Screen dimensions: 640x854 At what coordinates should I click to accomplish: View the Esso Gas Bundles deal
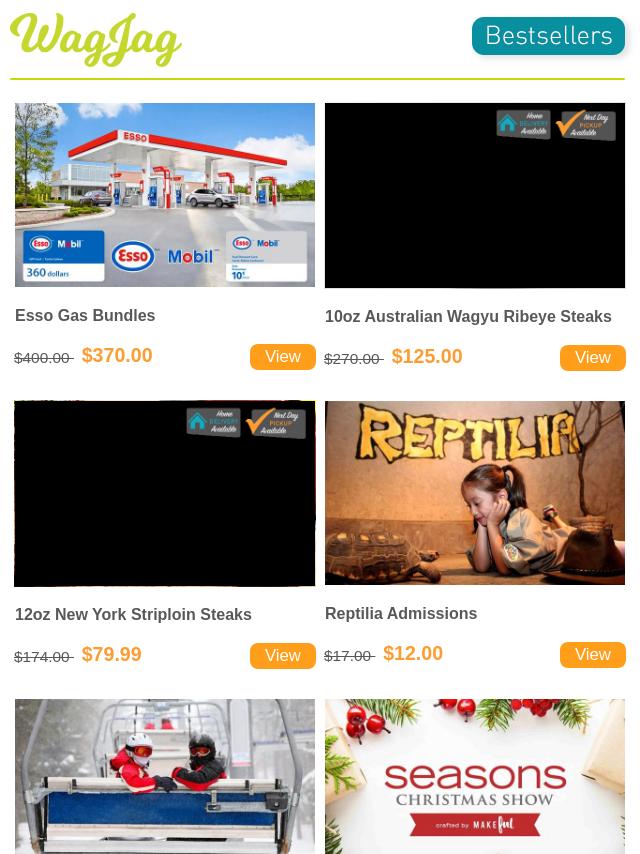tap(282, 357)
